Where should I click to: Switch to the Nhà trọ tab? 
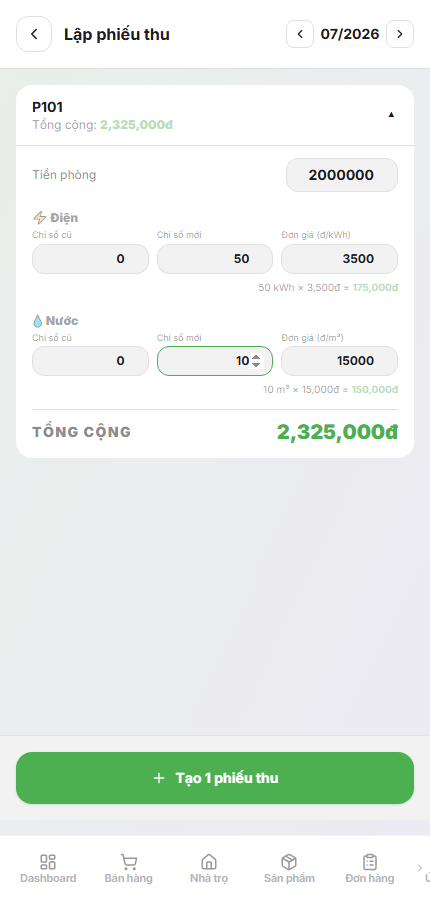[x=209, y=868]
